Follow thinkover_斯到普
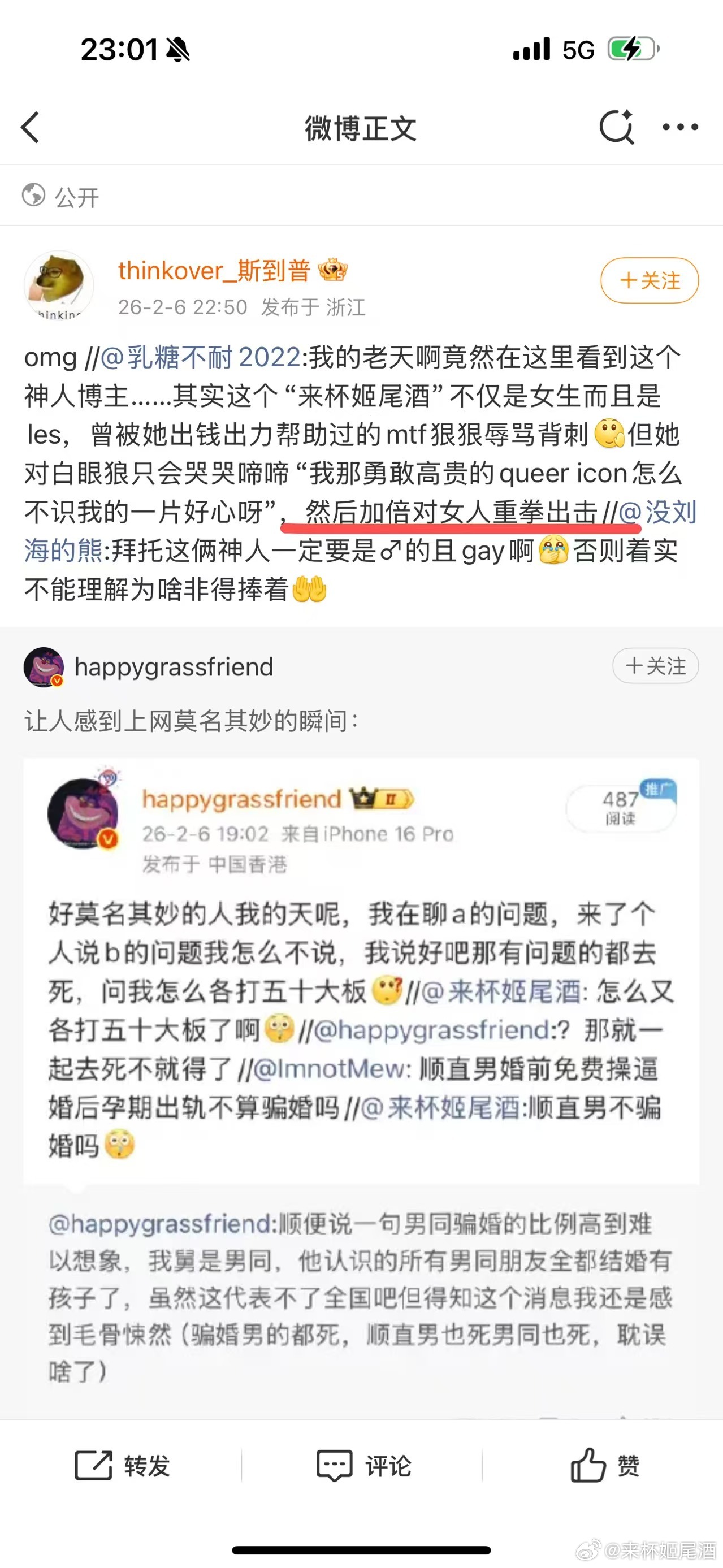Viewport: 723px width, 1568px height. point(649,280)
